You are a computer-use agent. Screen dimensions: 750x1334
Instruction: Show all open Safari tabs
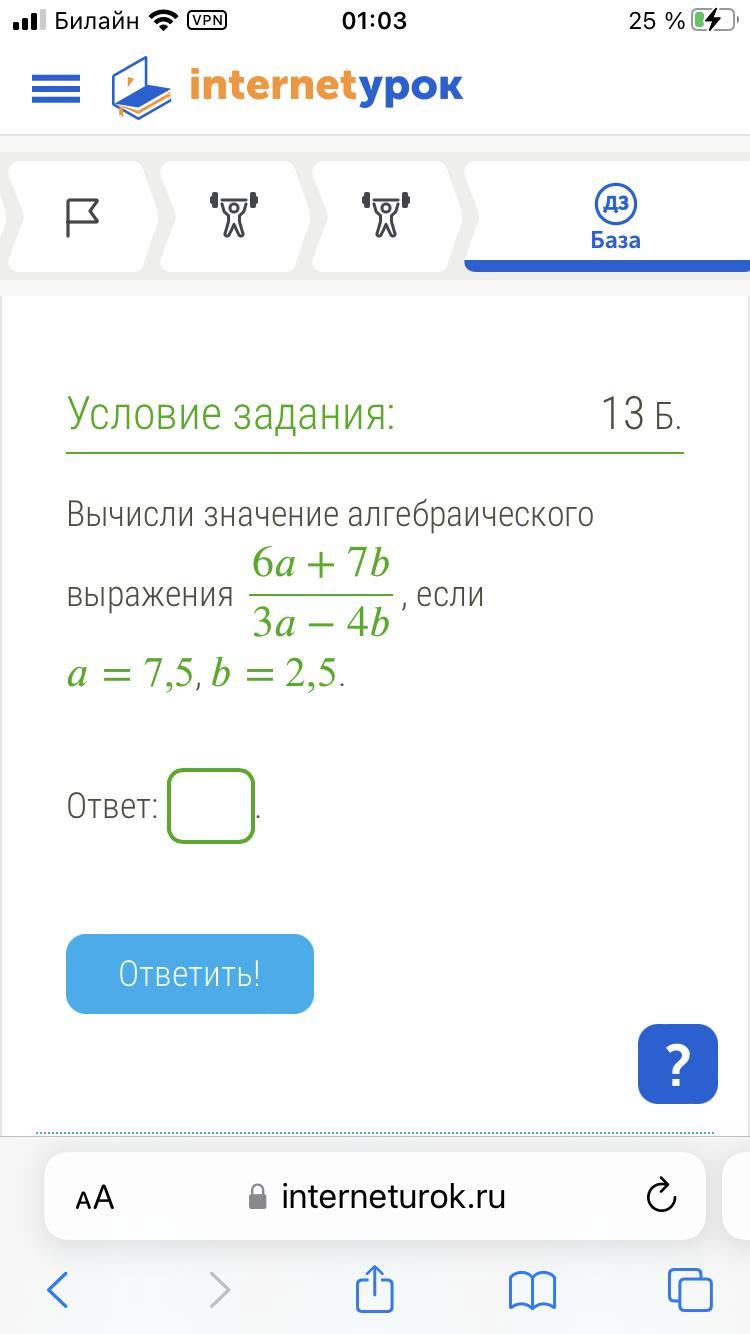[x=689, y=1290]
